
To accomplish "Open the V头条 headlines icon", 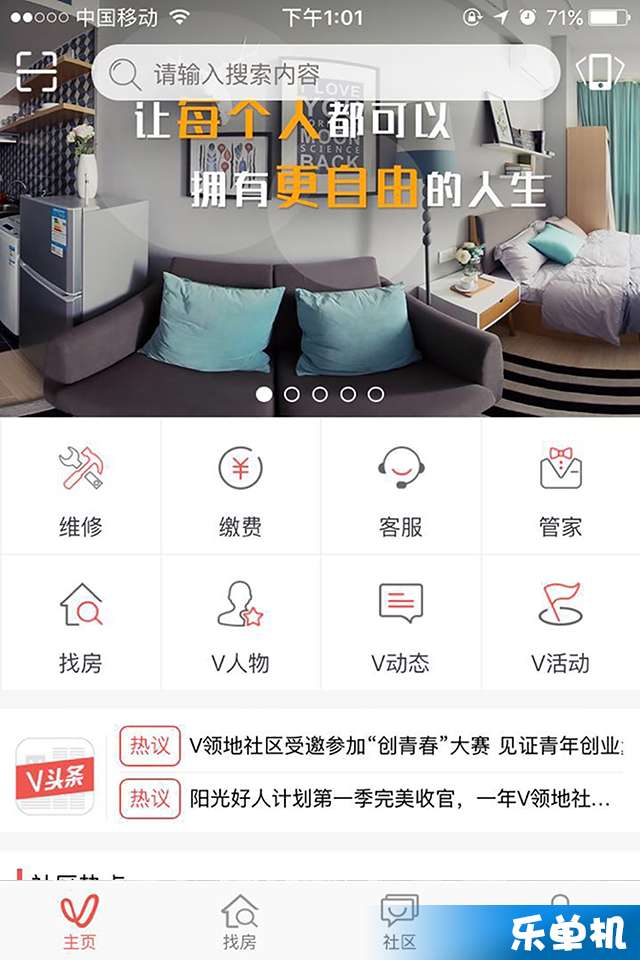I will (56, 775).
